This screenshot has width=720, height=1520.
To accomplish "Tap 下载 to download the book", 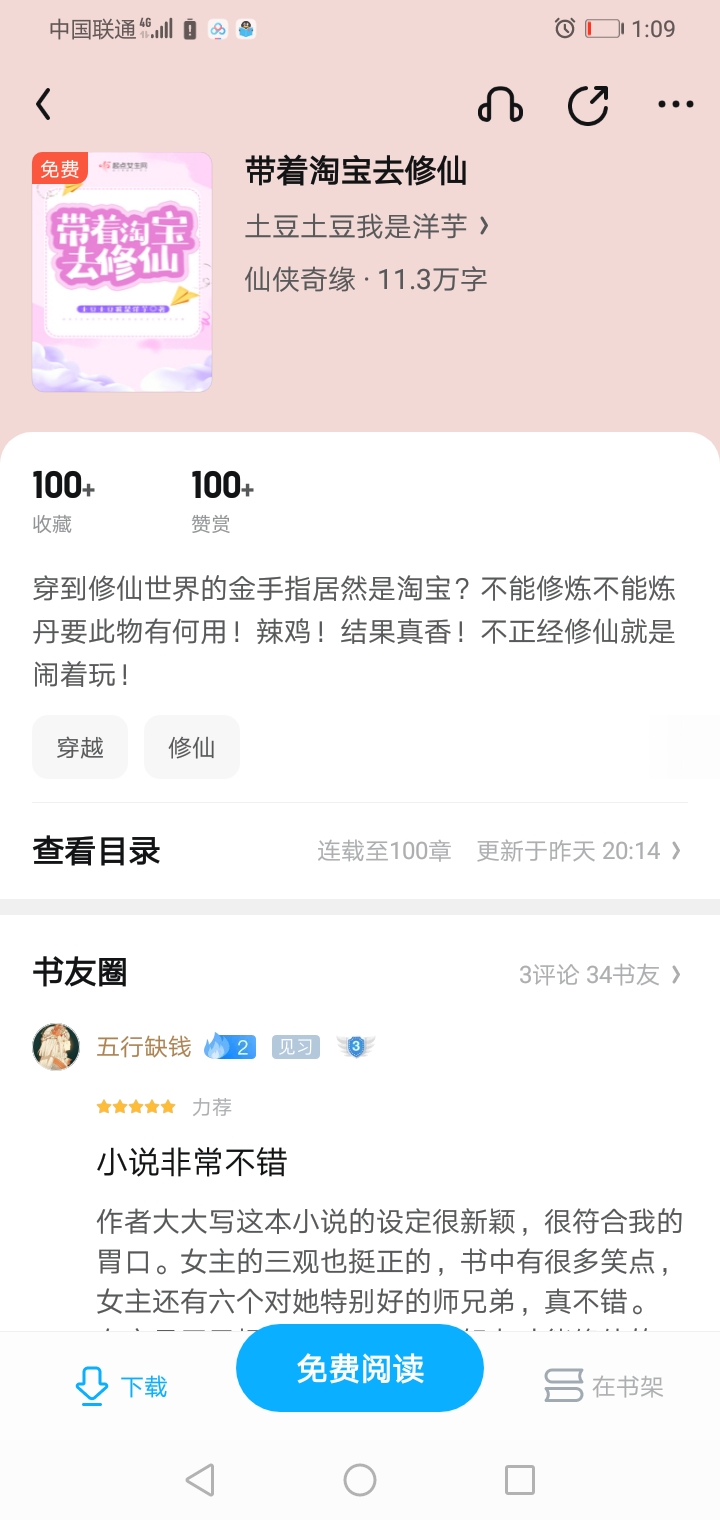I will (x=121, y=1386).
